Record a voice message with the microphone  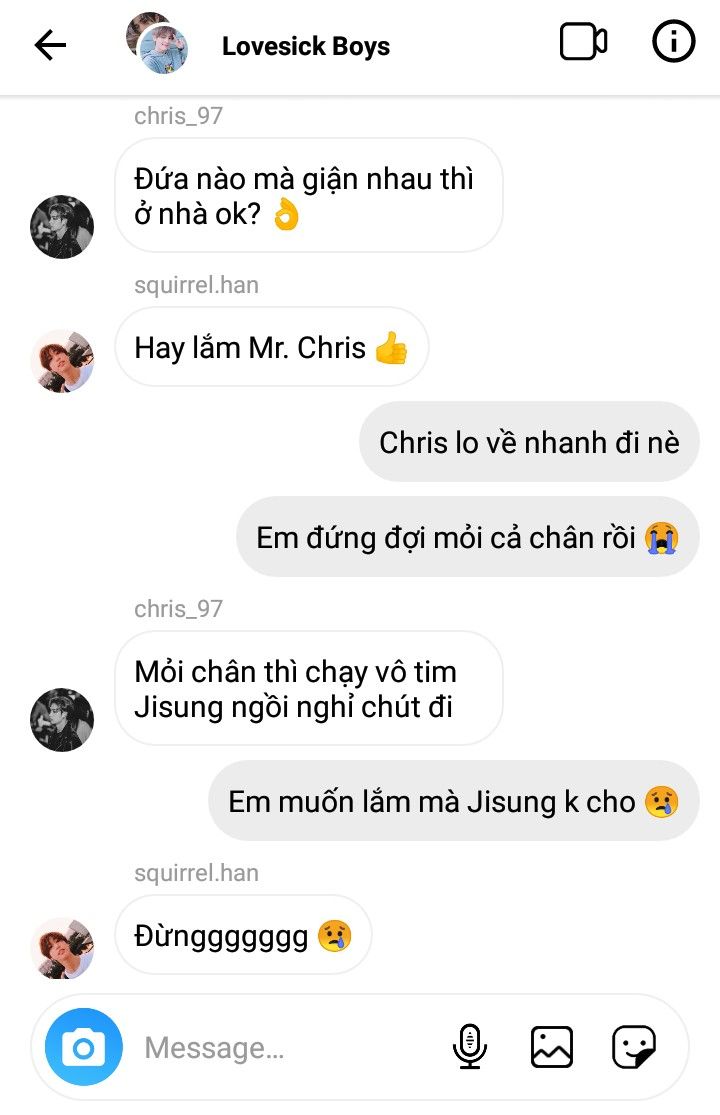pyautogui.click(x=469, y=1047)
